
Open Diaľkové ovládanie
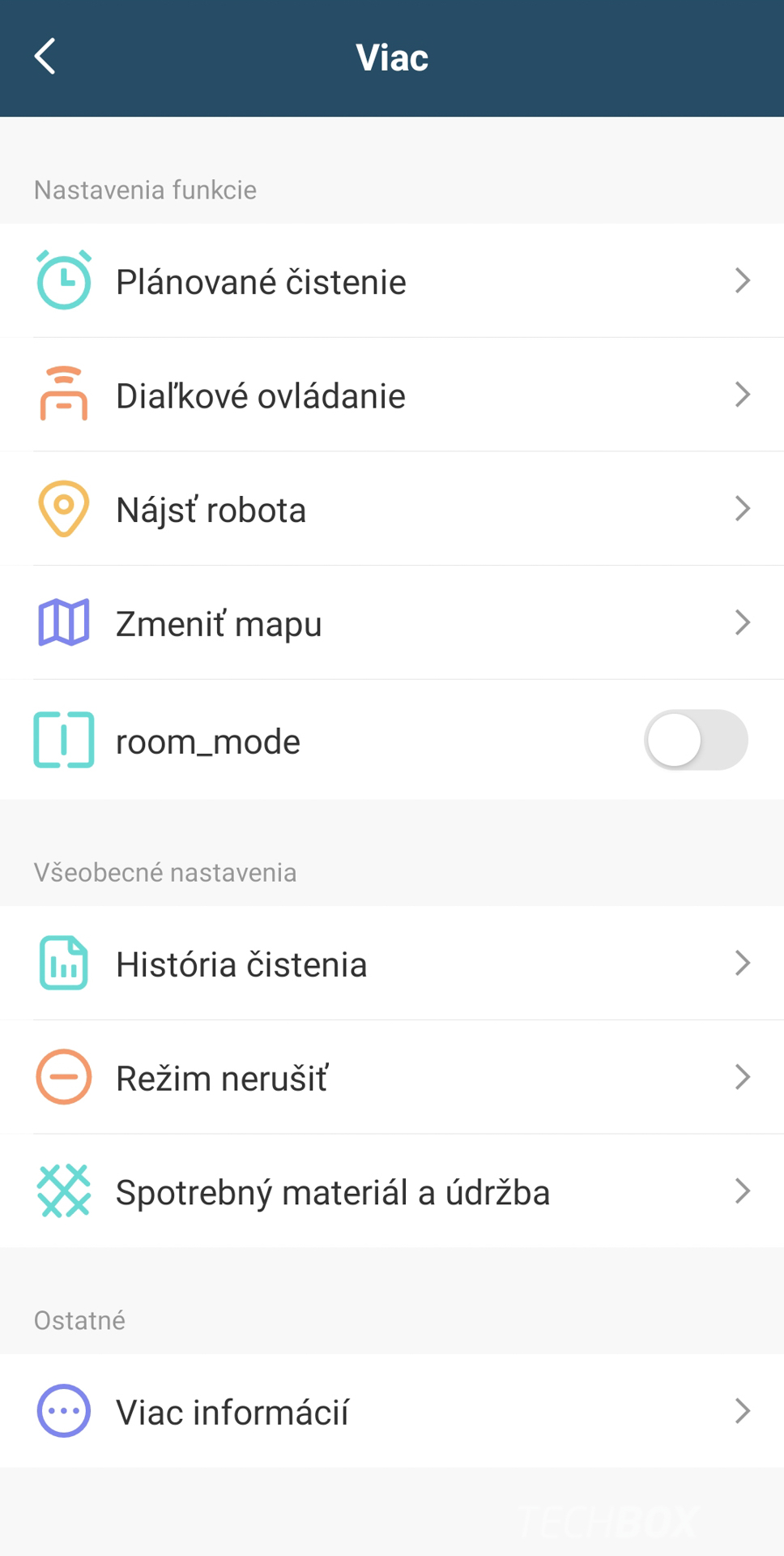[x=392, y=395]
